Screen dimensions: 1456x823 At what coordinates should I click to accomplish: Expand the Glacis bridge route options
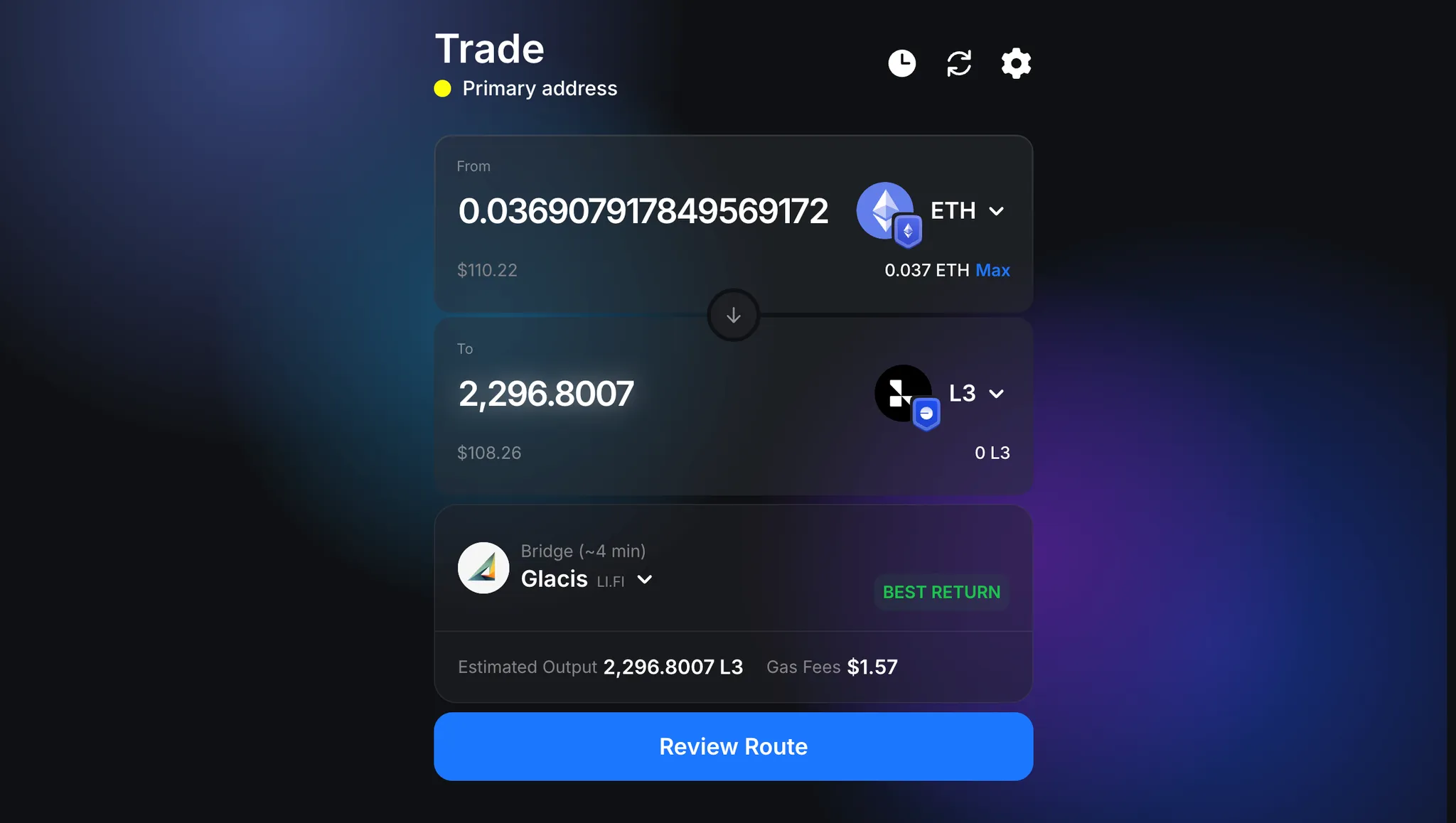(x=644, y=579)
